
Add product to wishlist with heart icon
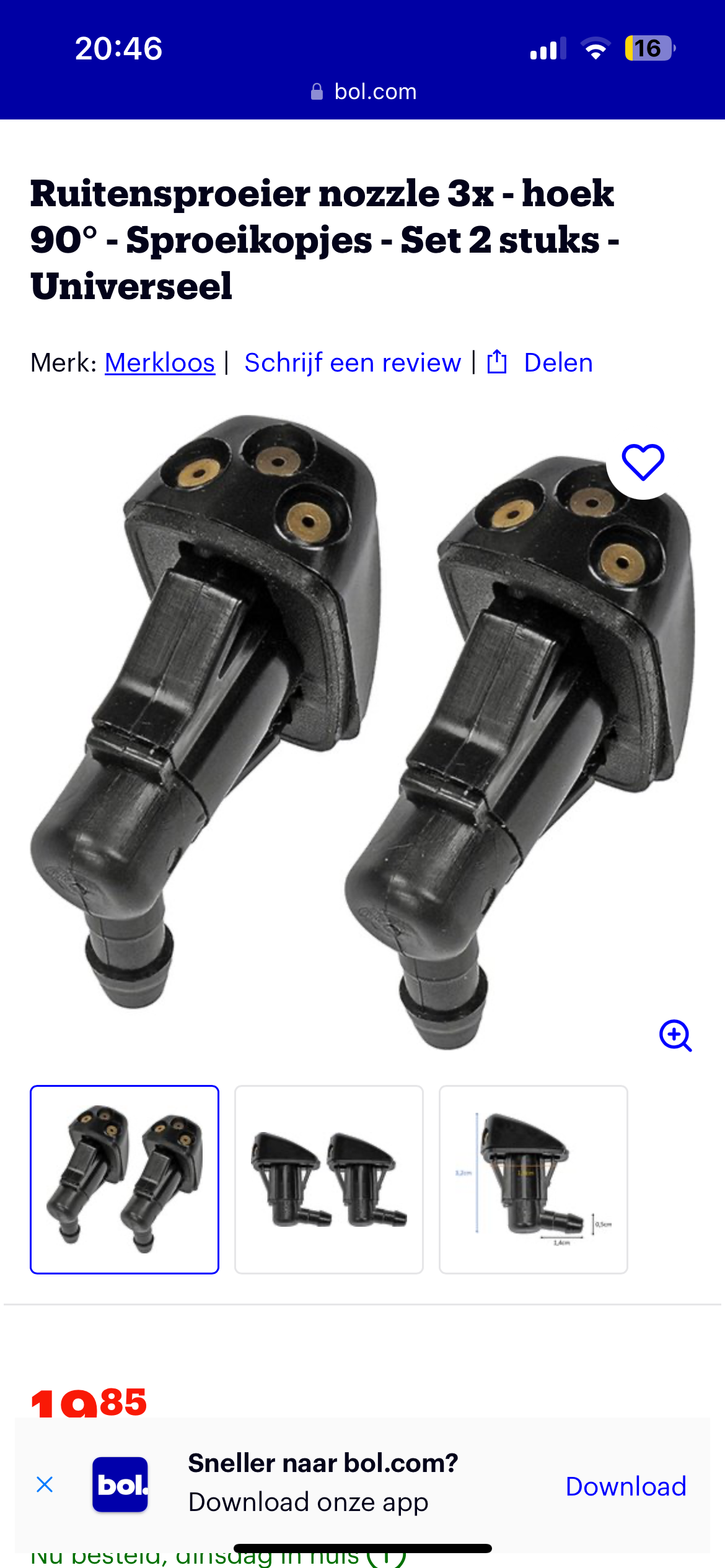point(643,462)
